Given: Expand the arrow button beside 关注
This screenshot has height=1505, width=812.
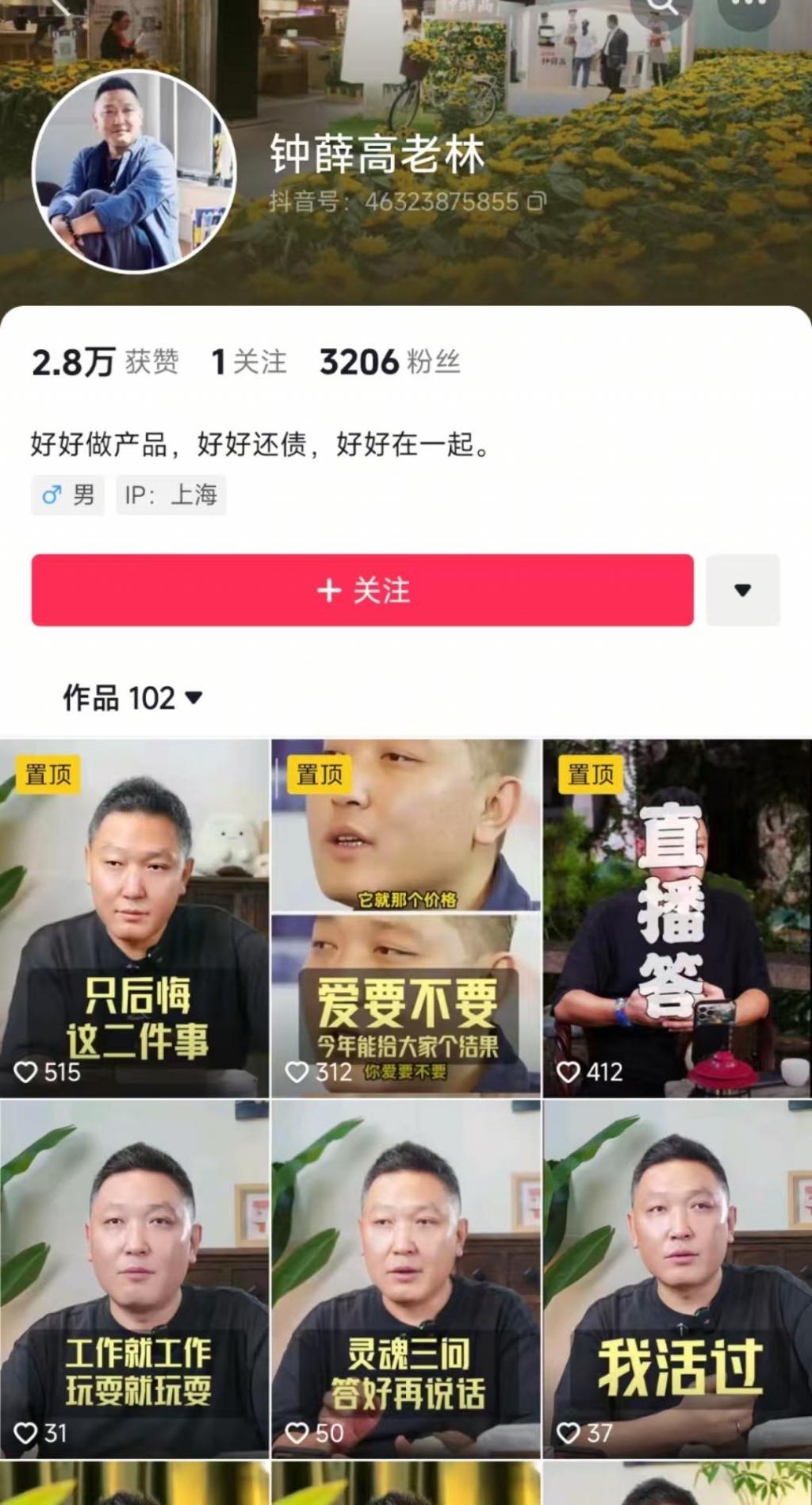Looking at the screenshot, I should [x=742, y=590].
